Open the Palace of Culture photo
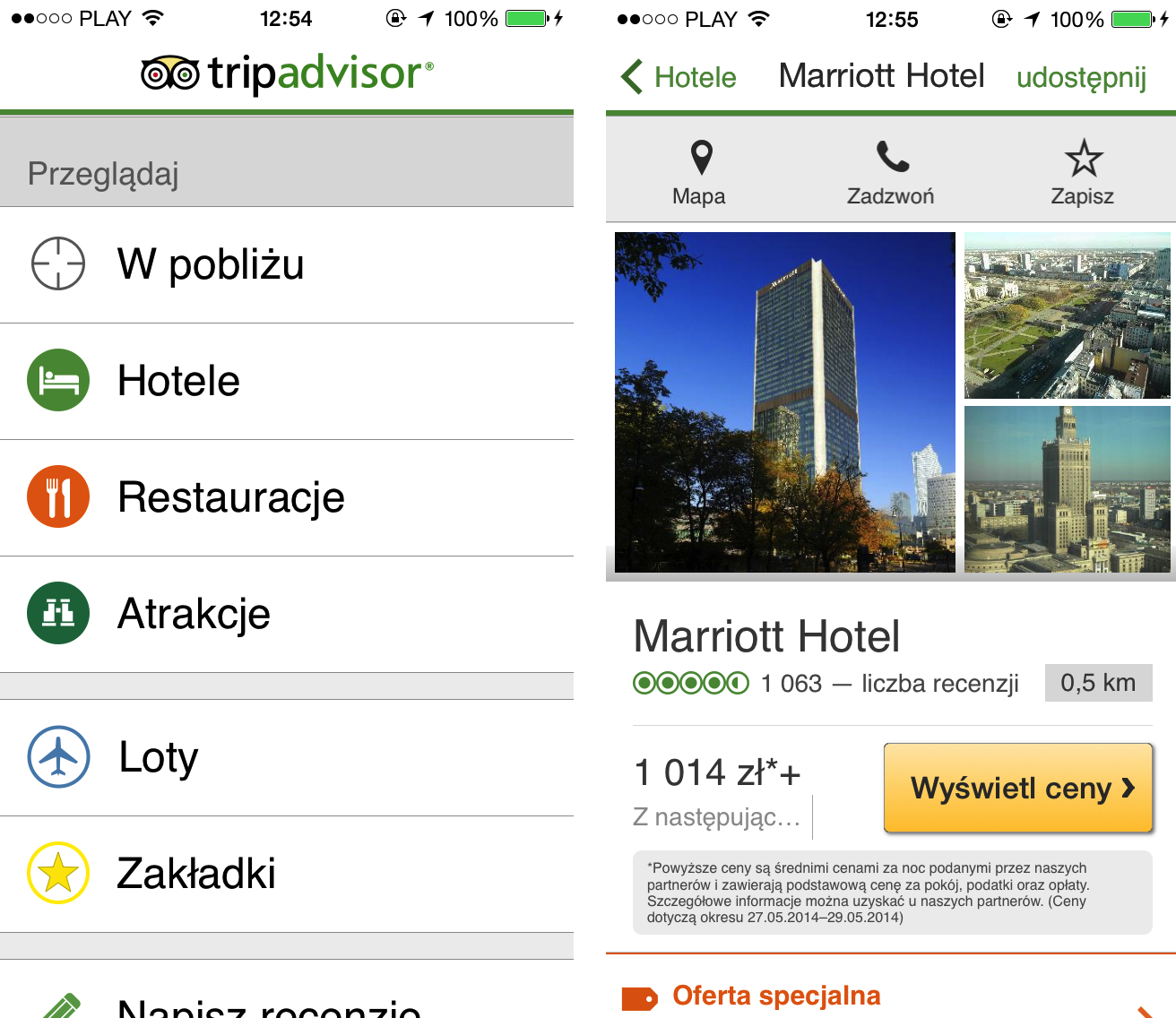 point(1067,489)
